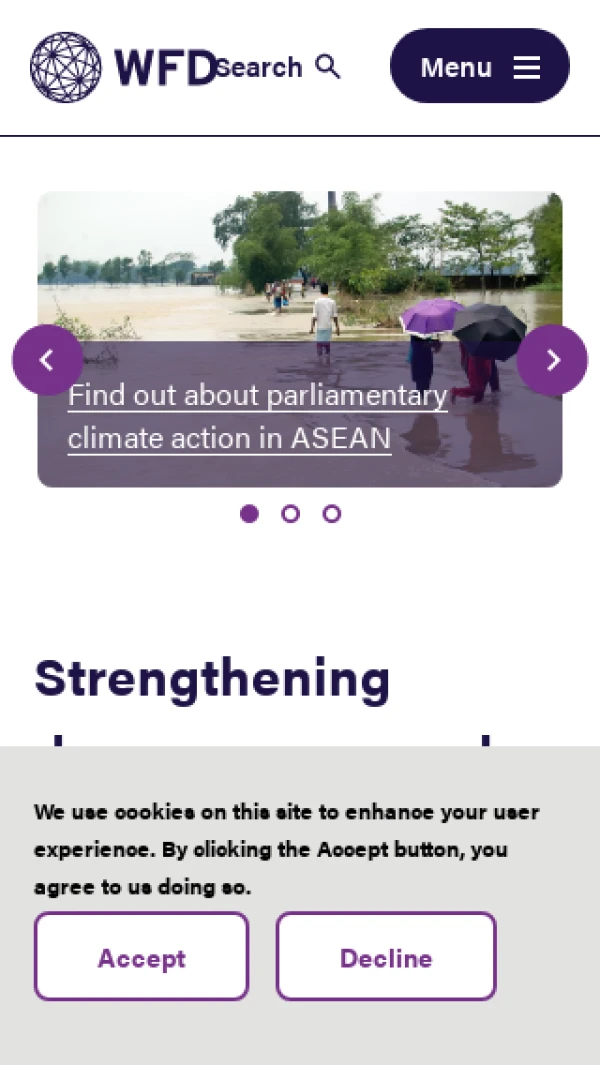Viewport: 600px width, 1065px height.
Task: Open the Menu button
Action: click(x=479, y=67)
